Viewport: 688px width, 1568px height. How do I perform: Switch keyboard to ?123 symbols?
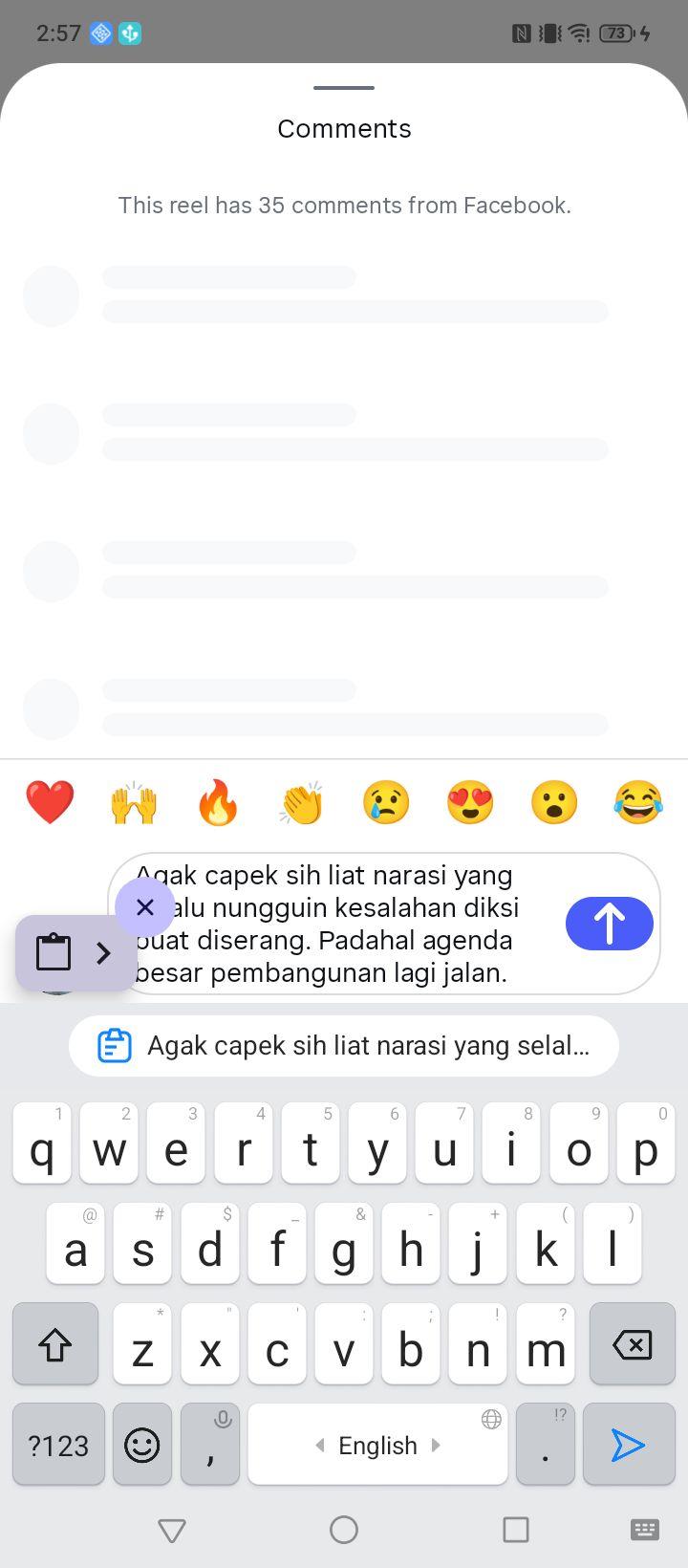[58, 1445]
